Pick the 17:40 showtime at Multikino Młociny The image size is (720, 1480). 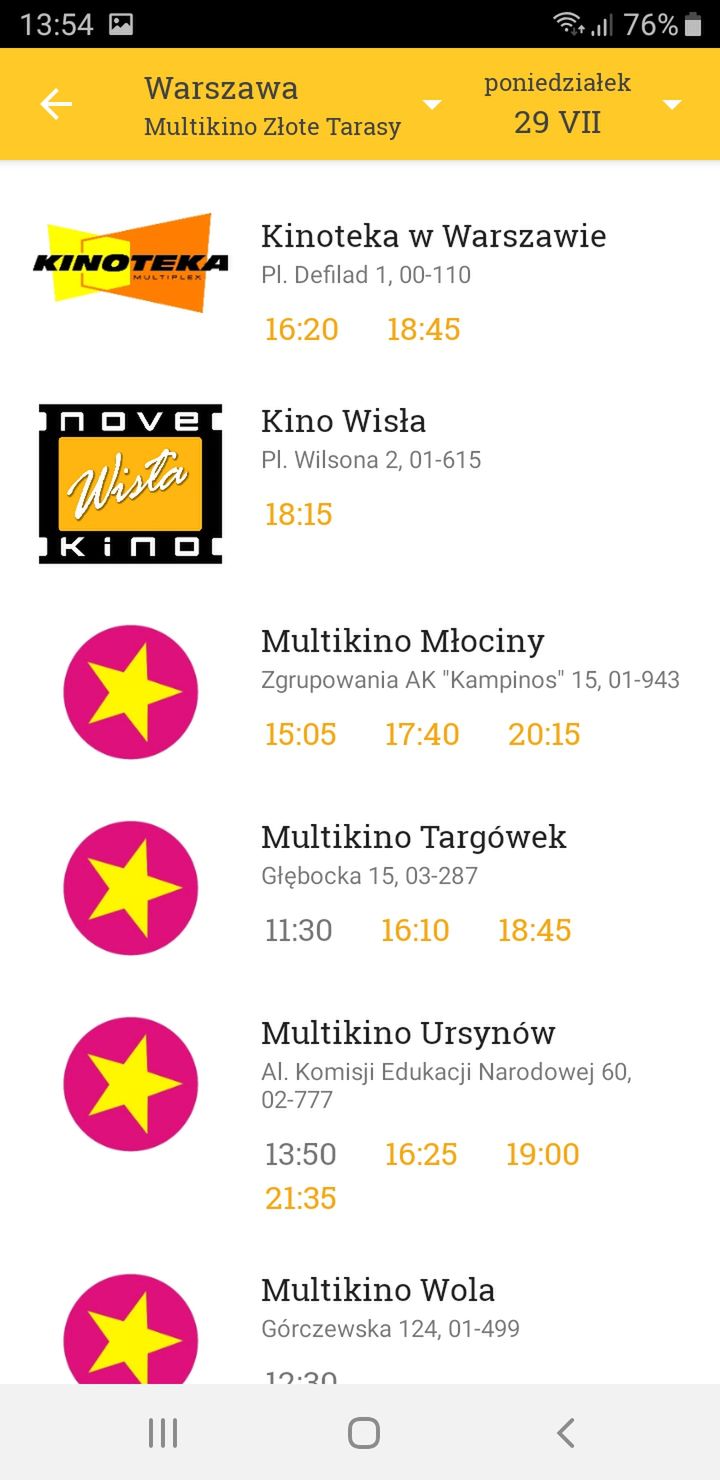(x=422, y=734)
